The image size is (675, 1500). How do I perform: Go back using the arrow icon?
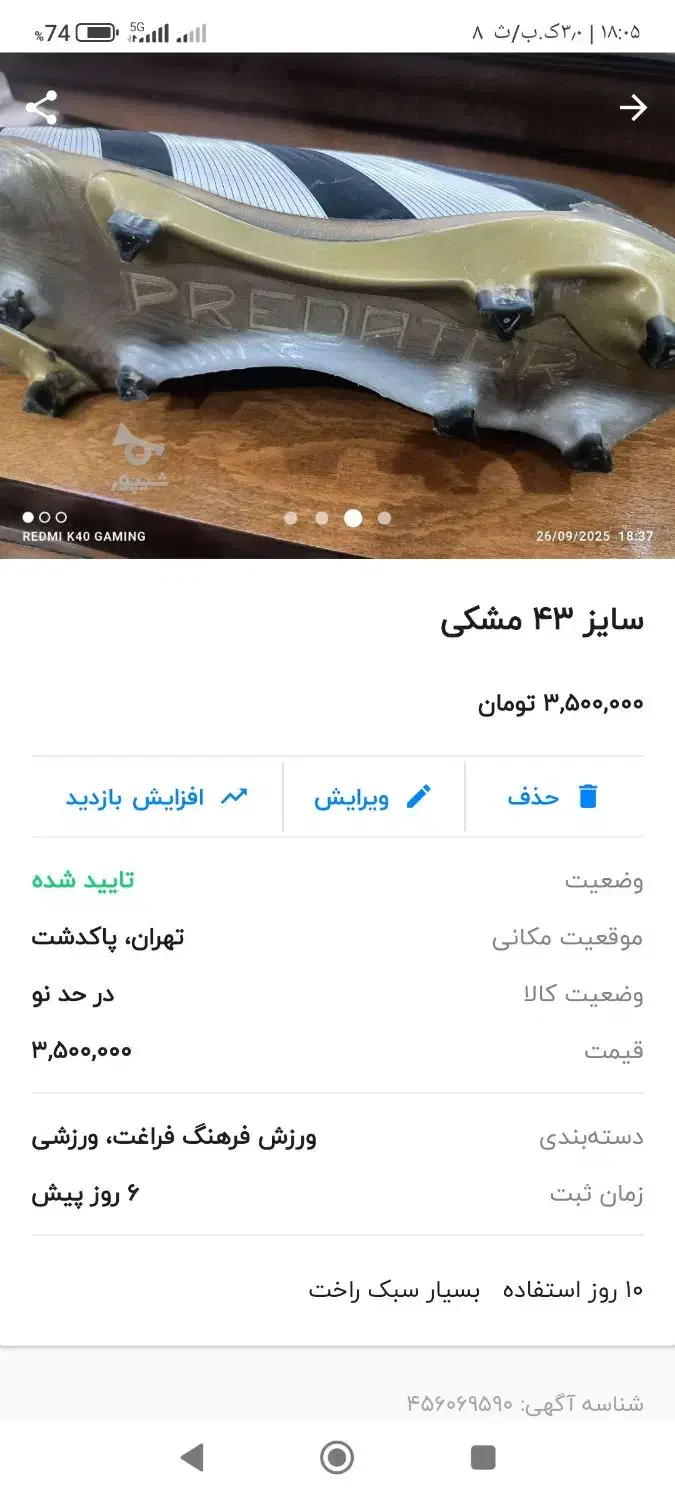[x=633, y=107]
